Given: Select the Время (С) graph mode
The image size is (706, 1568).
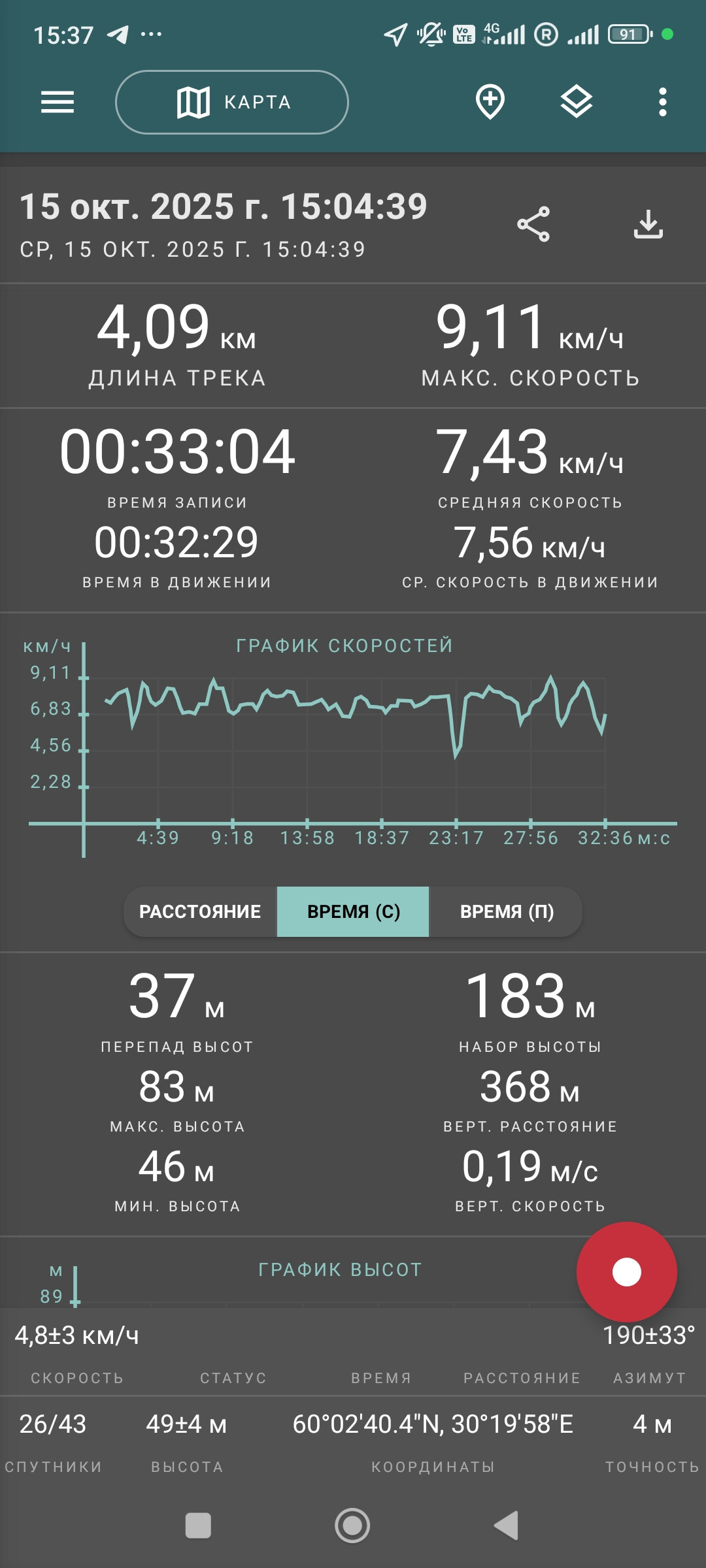Looking at the screenshot, I should click(353, 911).
